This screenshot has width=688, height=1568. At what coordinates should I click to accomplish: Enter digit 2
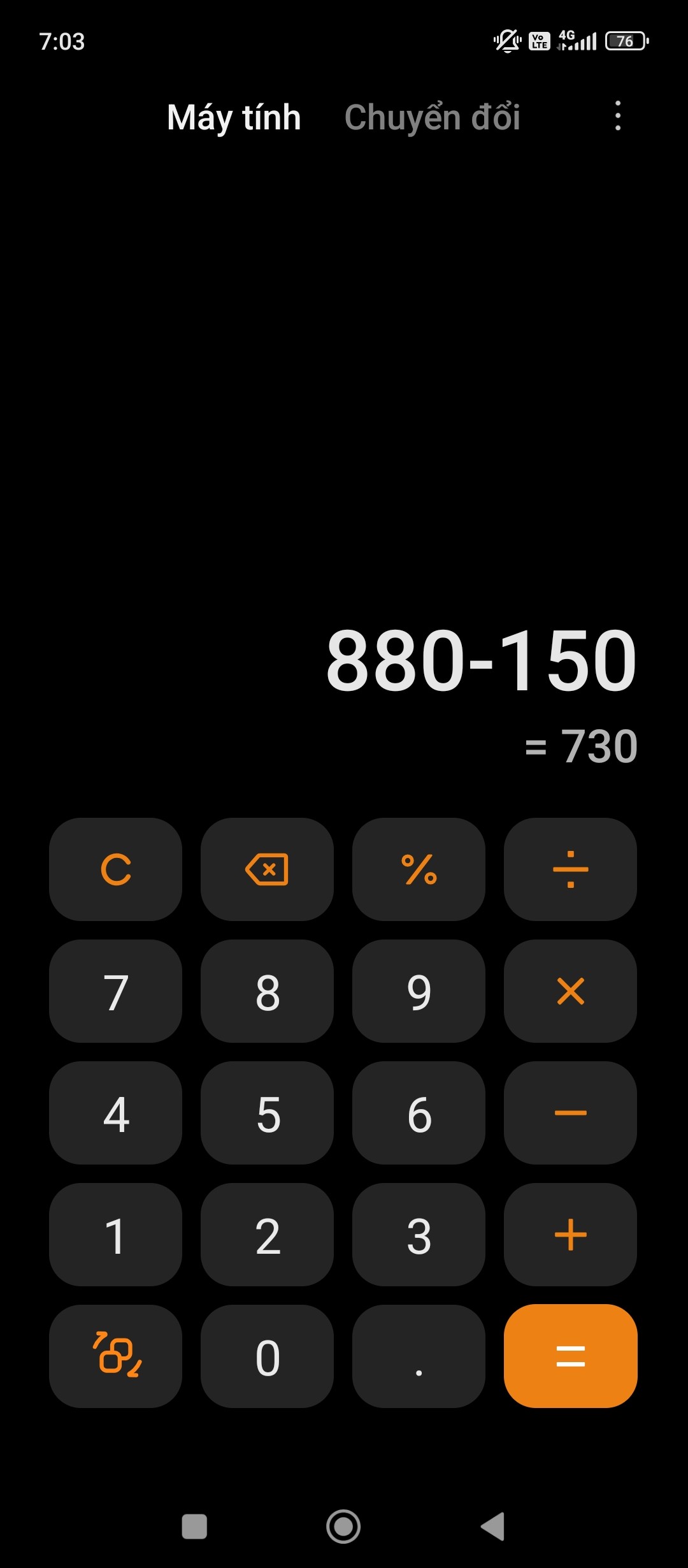pyautogui.click(x=267, y=1235)
